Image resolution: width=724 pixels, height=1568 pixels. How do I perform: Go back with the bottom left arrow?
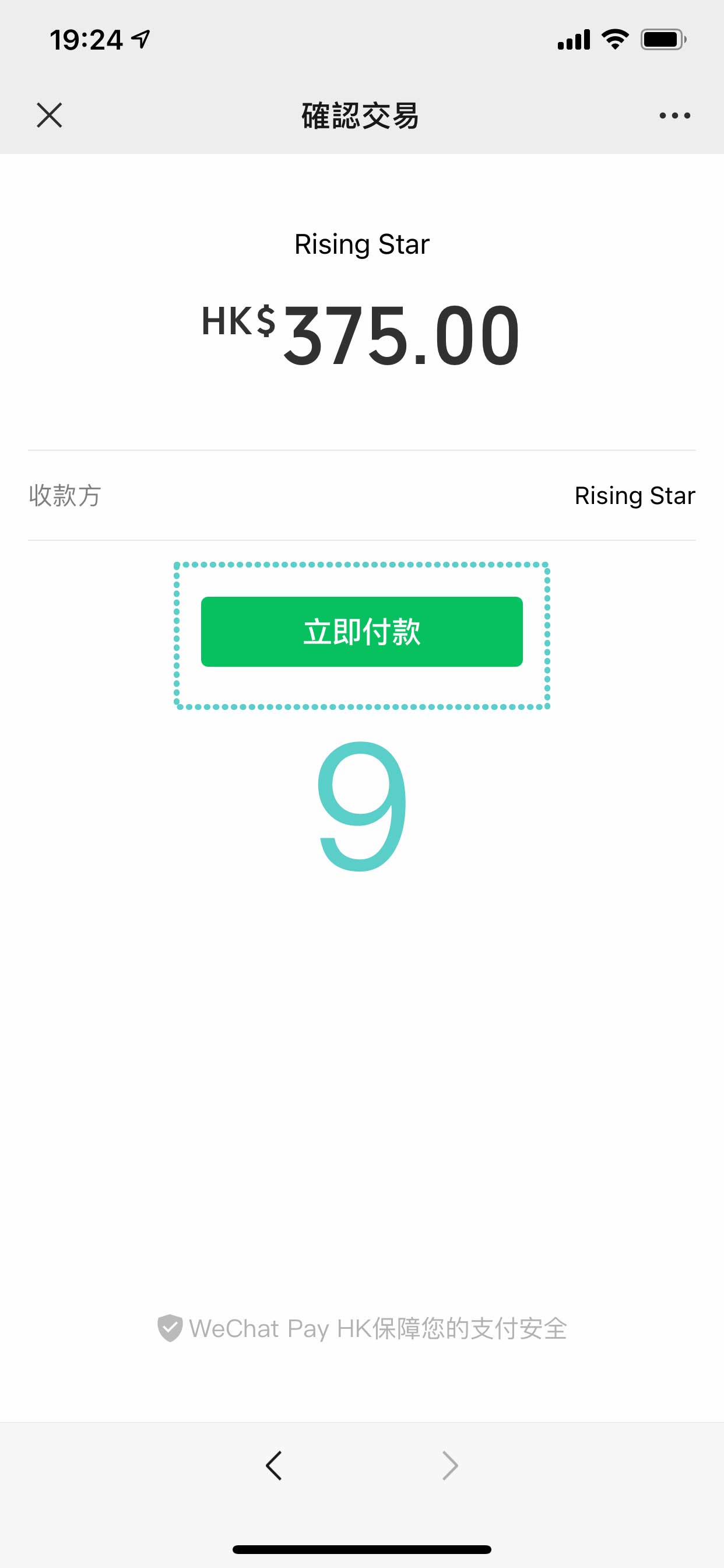(274, 1465)
